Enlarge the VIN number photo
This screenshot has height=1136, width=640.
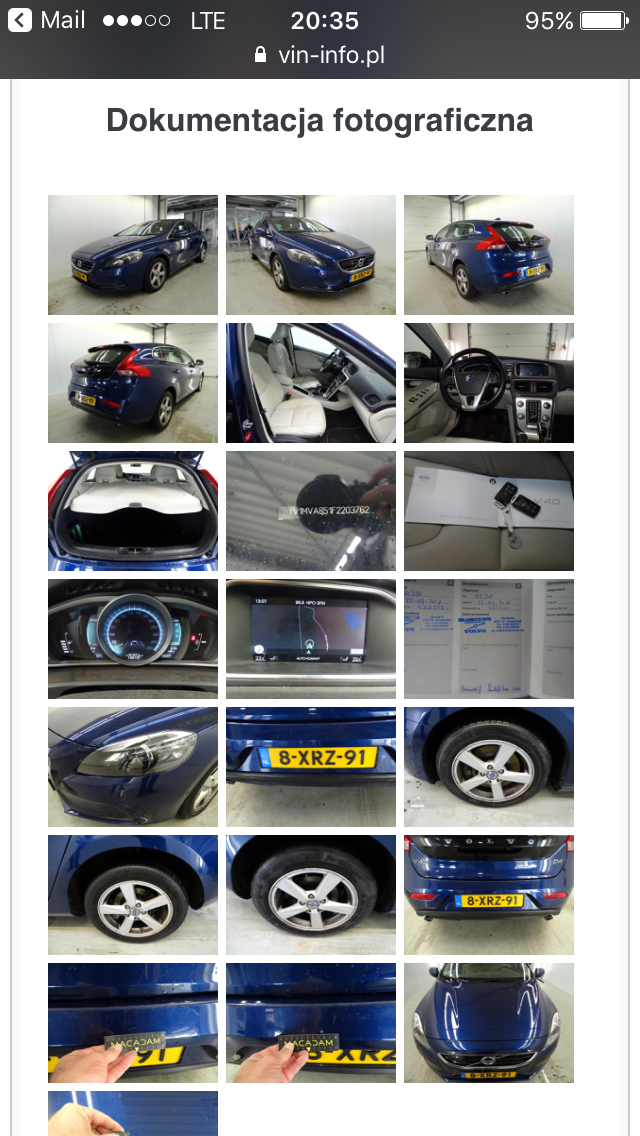pos(311,511)
